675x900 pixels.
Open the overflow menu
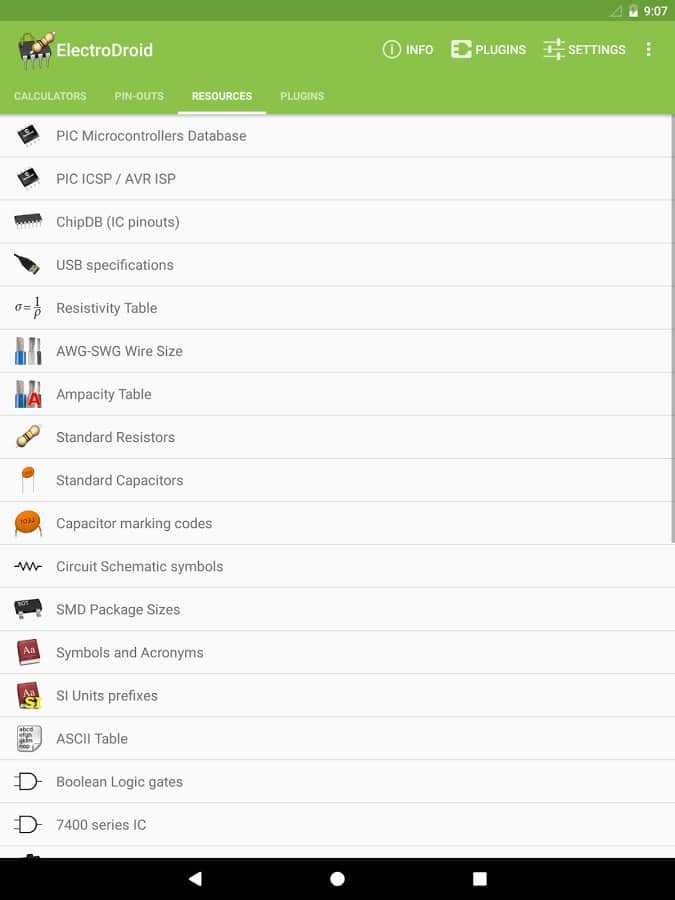(648, 49)
